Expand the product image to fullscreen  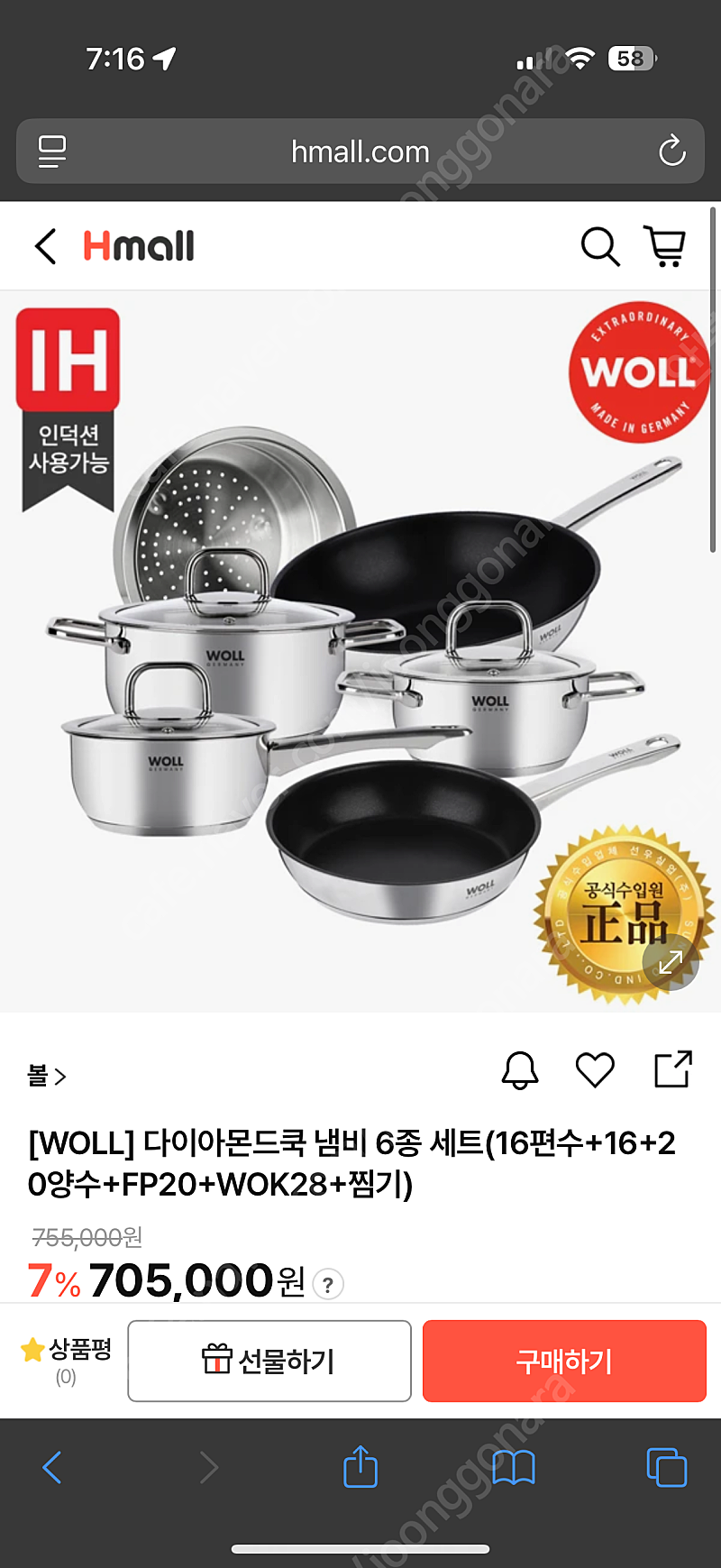(671, 961)
